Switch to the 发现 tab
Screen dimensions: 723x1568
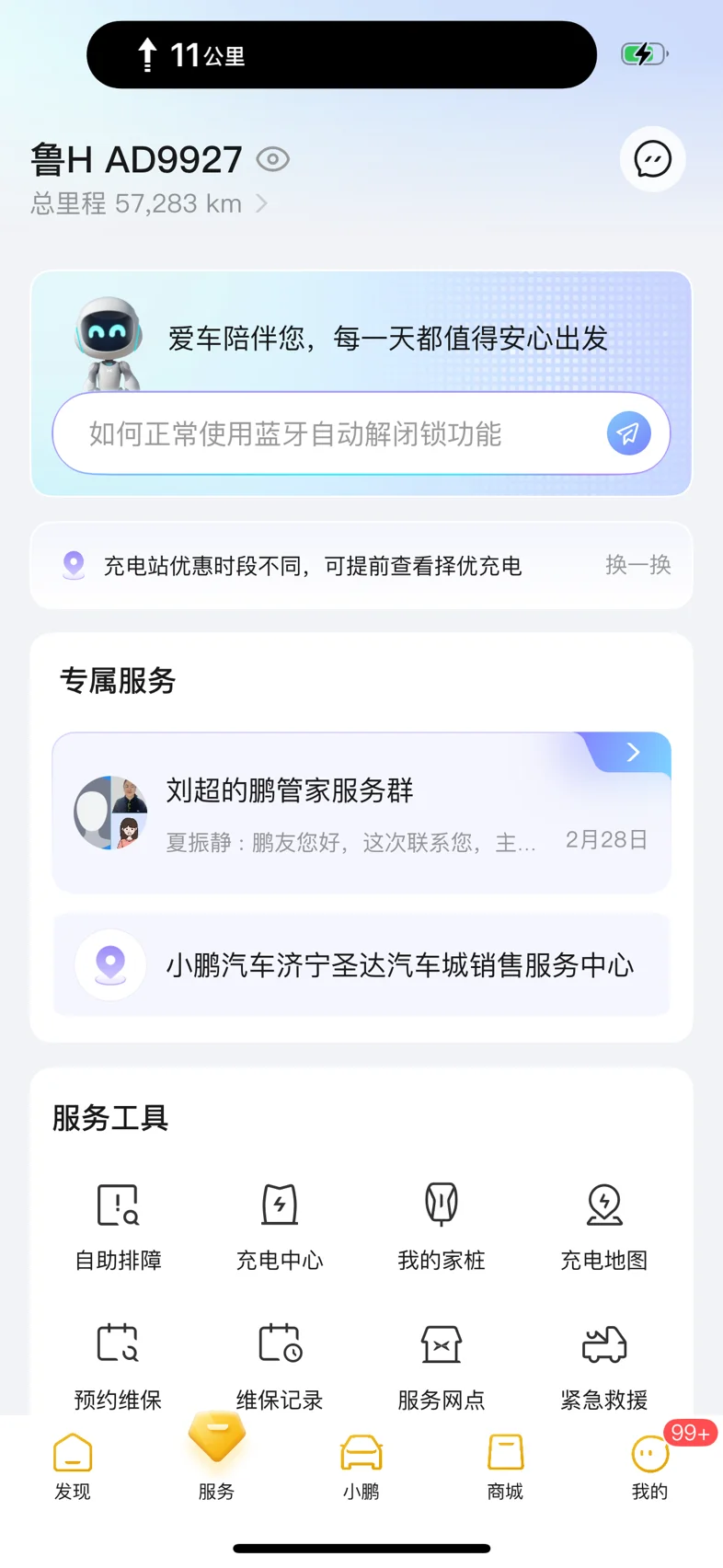coord(73,1467)
